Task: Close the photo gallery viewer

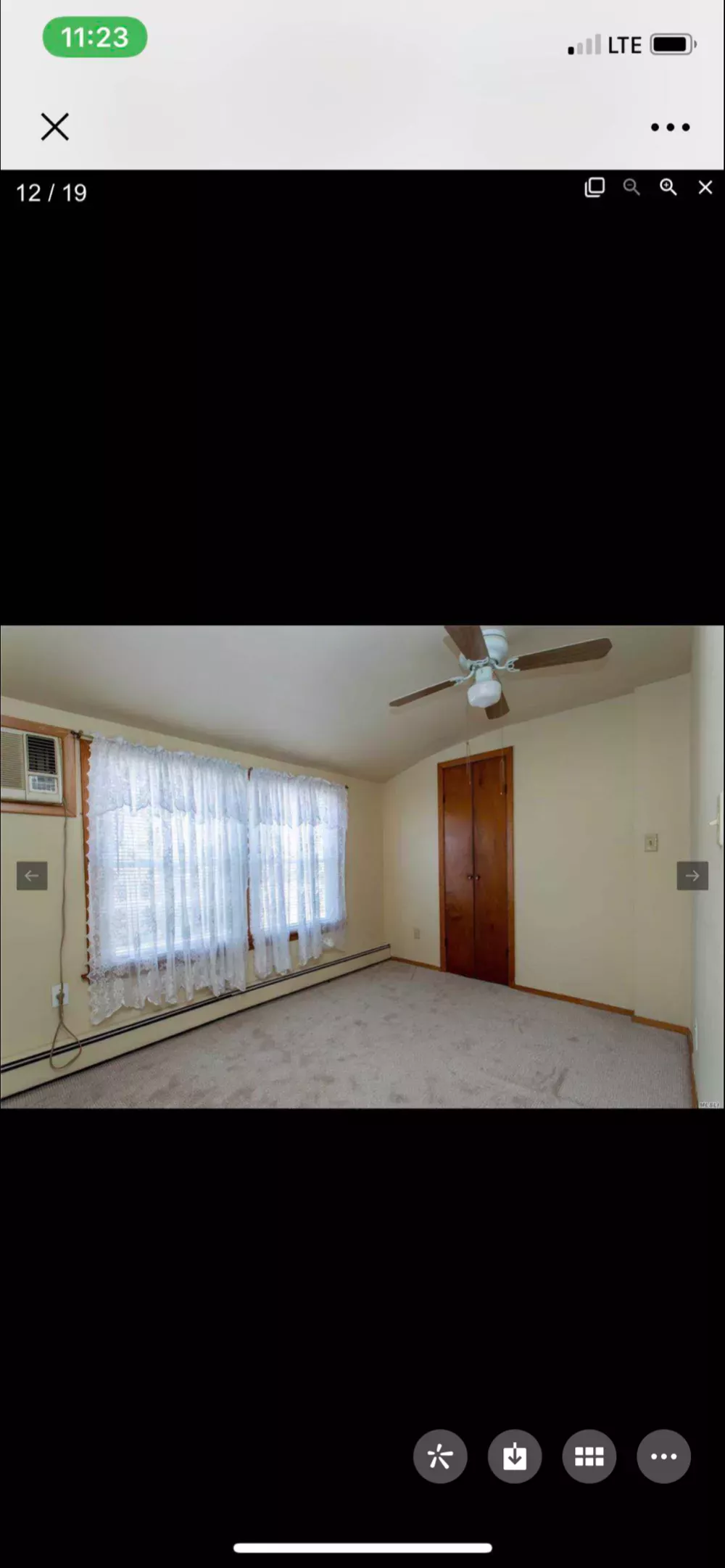Action: [705, 188]
